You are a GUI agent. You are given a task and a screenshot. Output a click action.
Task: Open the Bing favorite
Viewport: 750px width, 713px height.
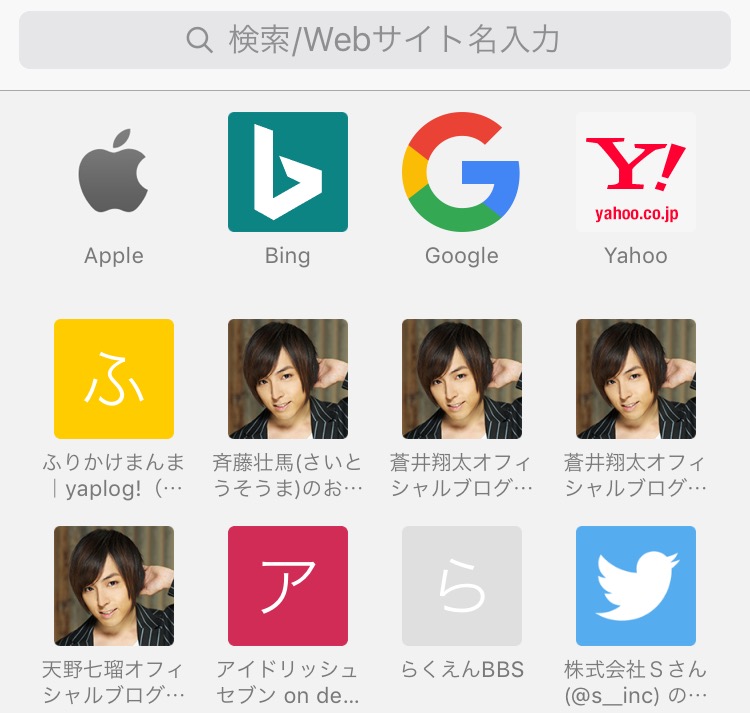(288, 172)
